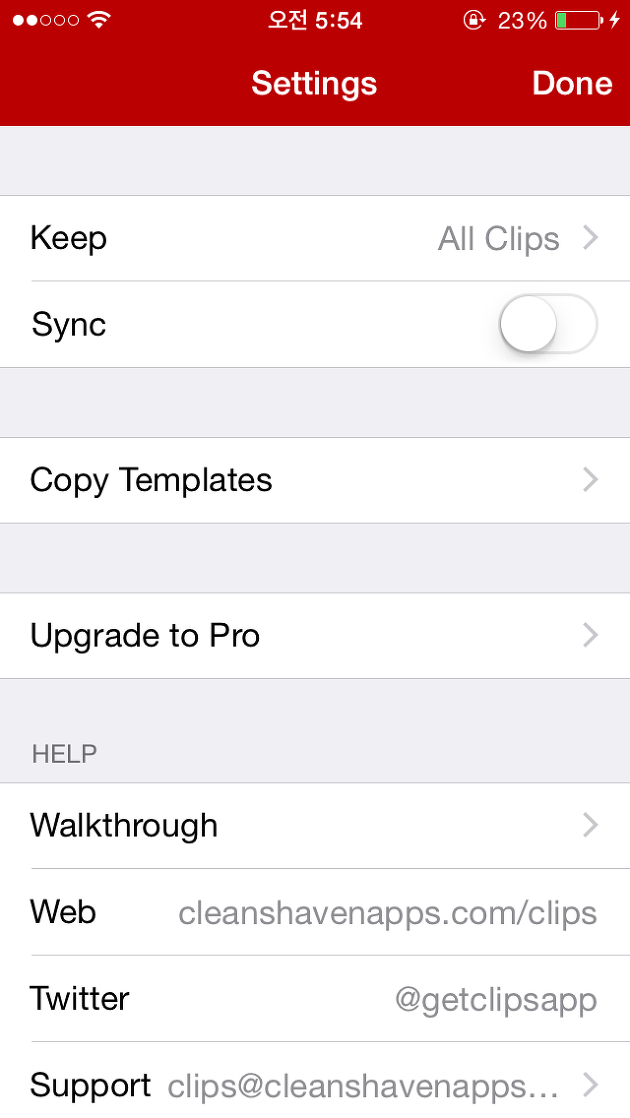This screenshot has height=1118, width=630.
Task: Open the Twitter row @getclipsapp
Action: (x=315, y=999)
